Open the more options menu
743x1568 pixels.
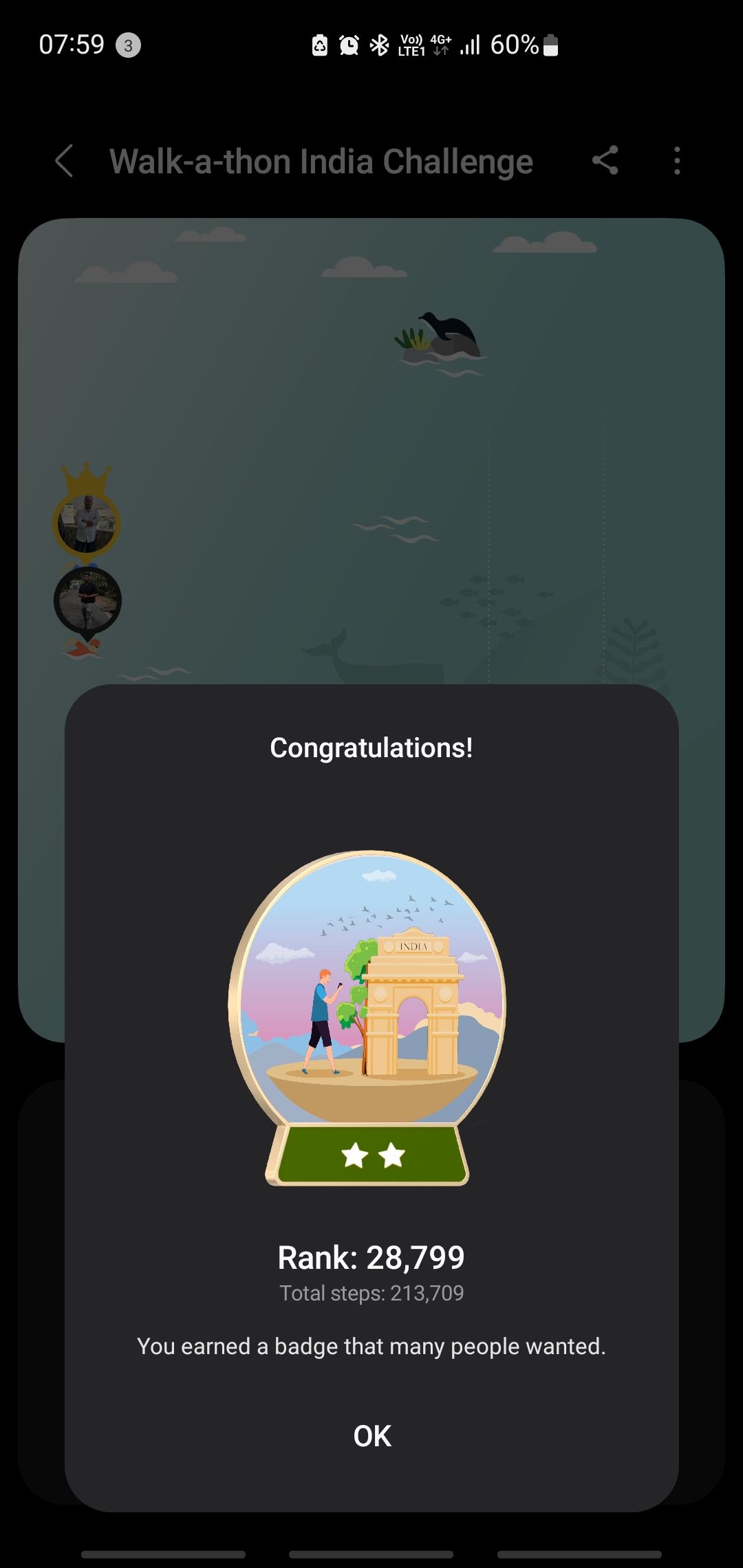677,161
